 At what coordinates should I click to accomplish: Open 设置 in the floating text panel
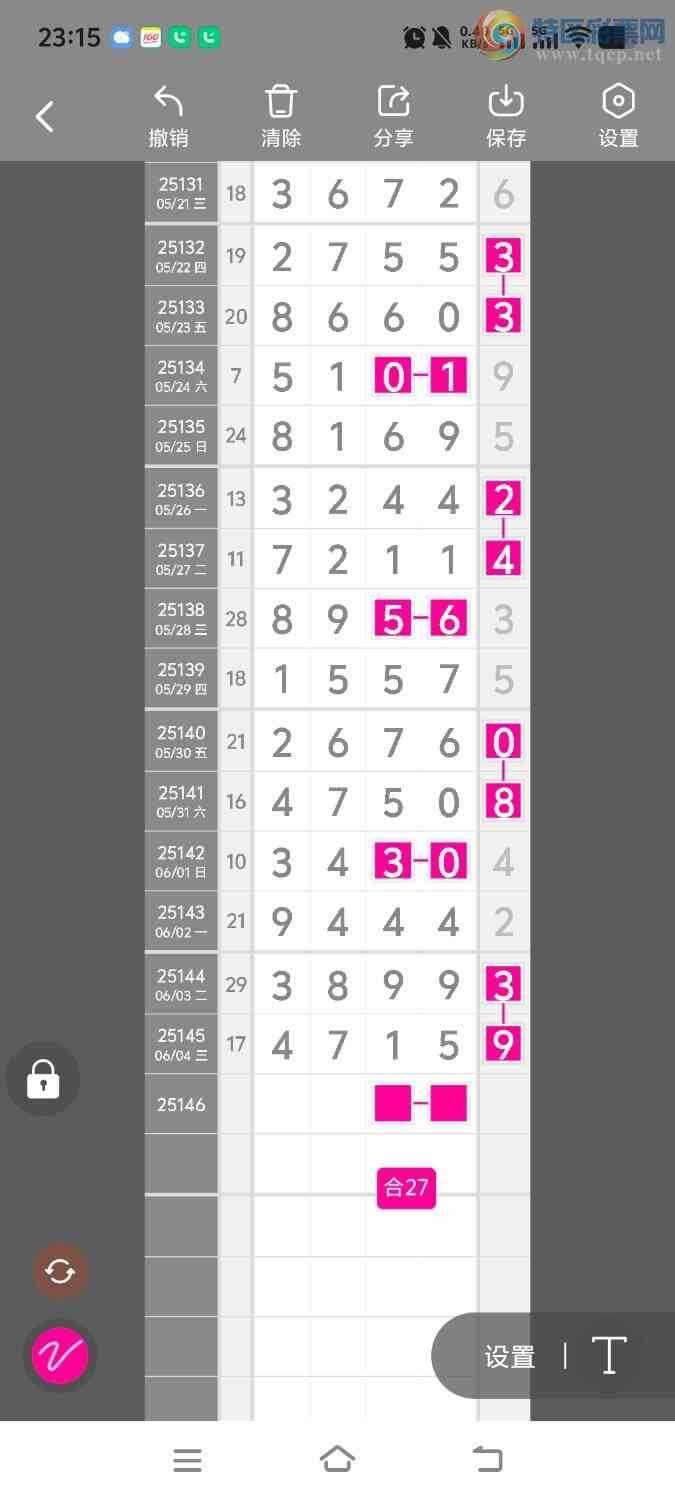[x=510, y=1357]
